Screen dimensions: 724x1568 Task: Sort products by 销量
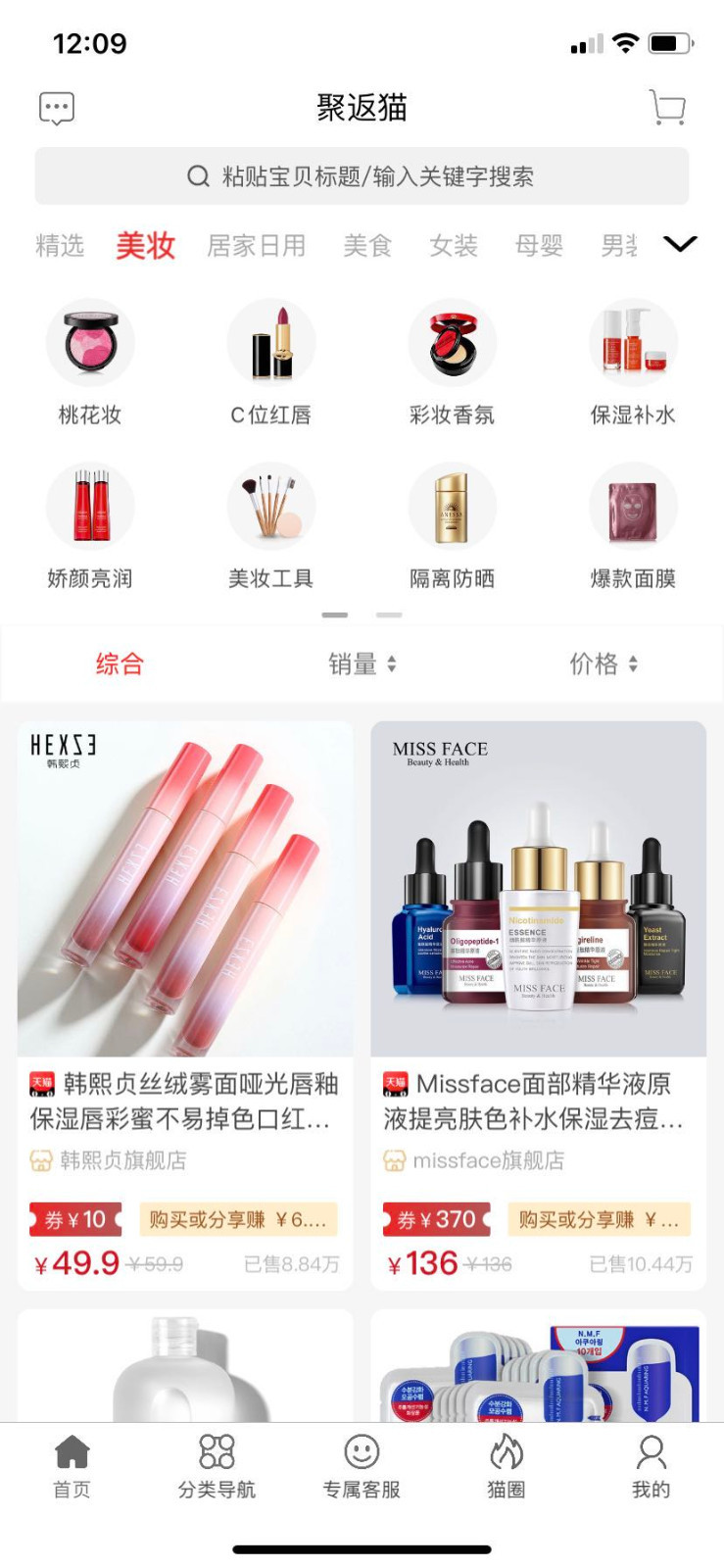click(362, 664)
